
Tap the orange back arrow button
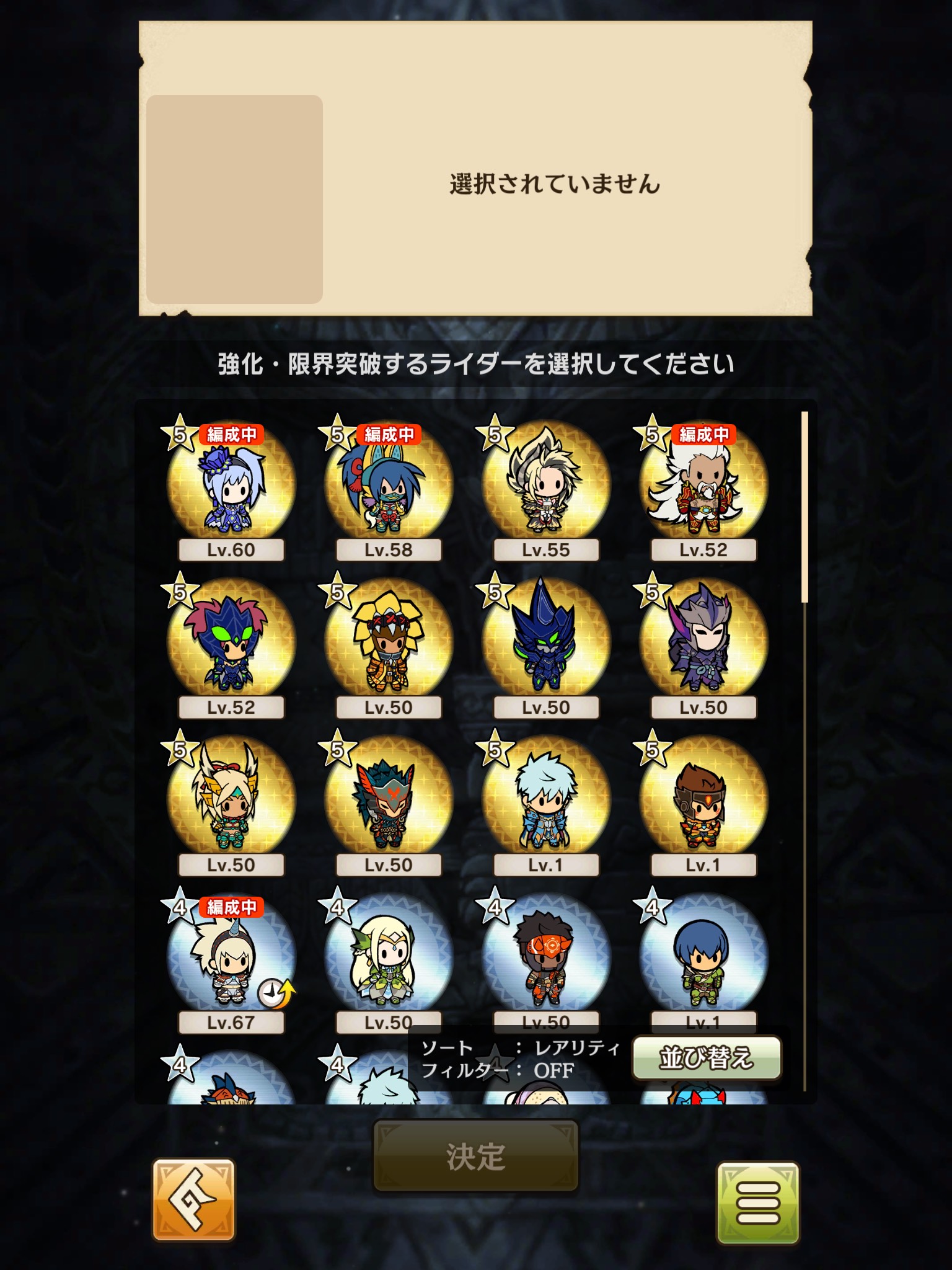click(194, 1199)
